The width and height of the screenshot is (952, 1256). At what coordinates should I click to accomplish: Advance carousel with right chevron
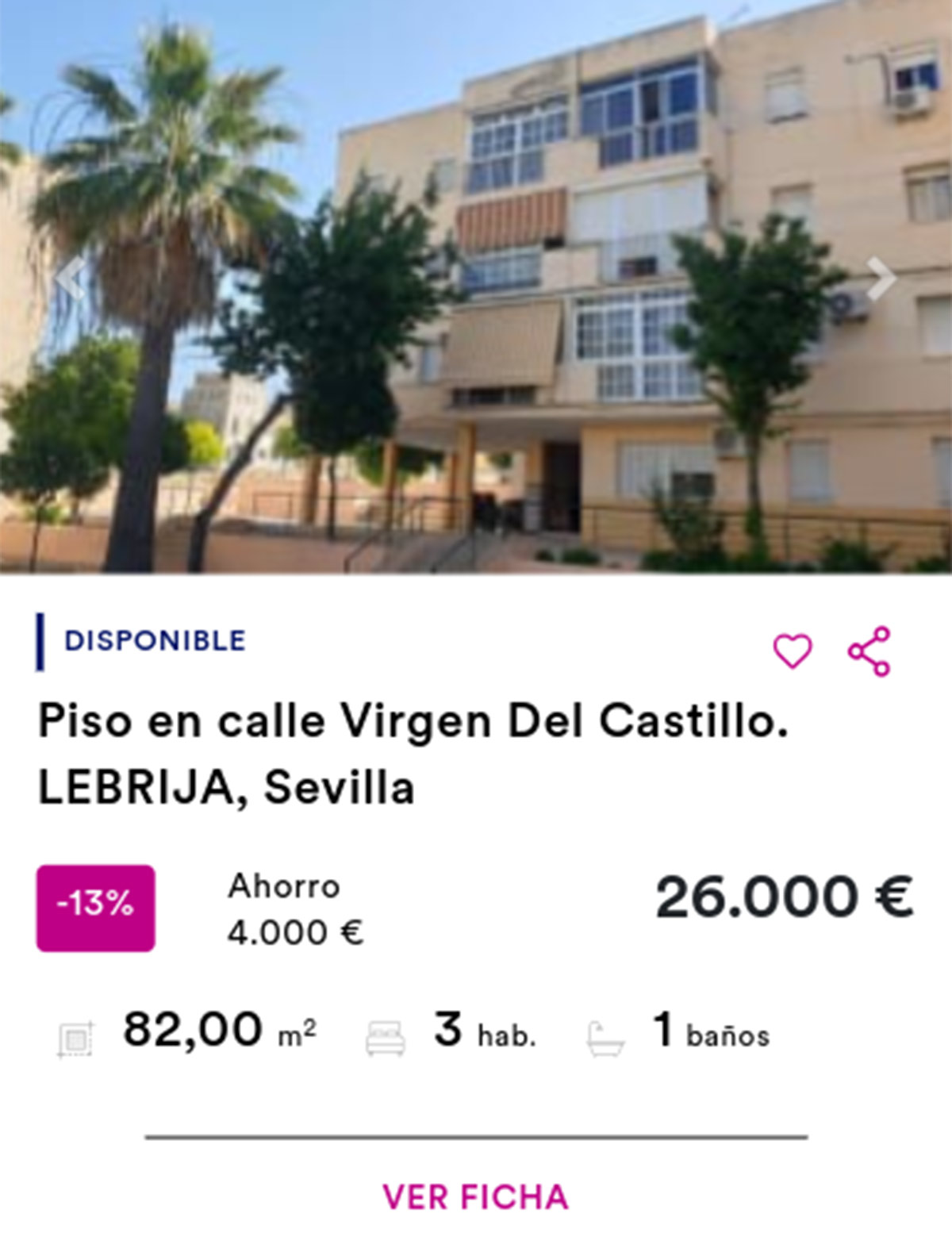pos(881,279)
